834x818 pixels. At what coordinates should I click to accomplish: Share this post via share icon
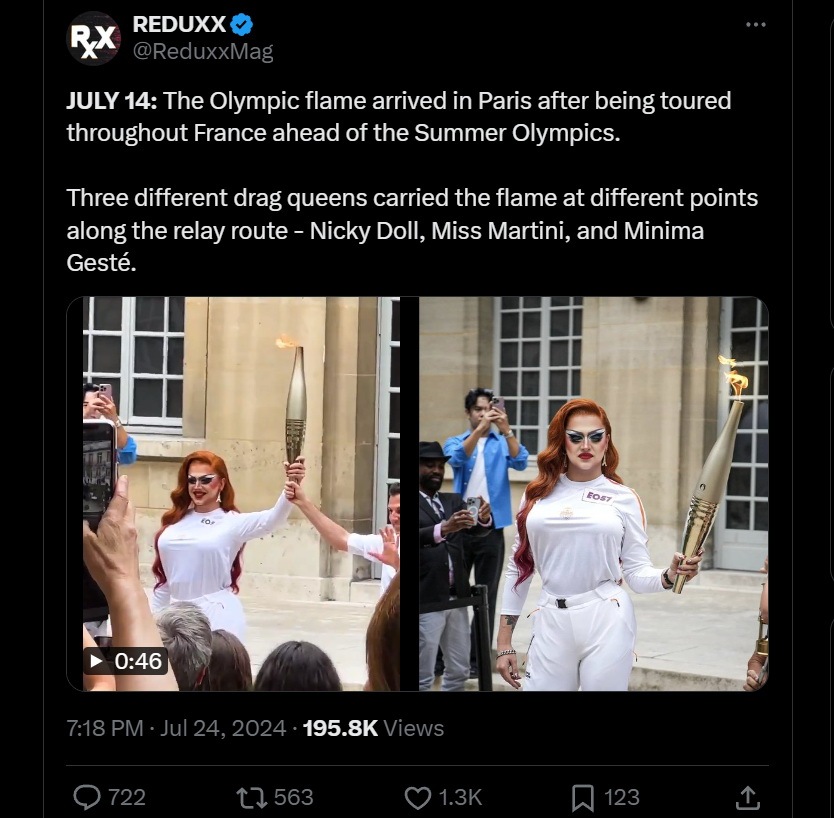[x=746, y=797]
